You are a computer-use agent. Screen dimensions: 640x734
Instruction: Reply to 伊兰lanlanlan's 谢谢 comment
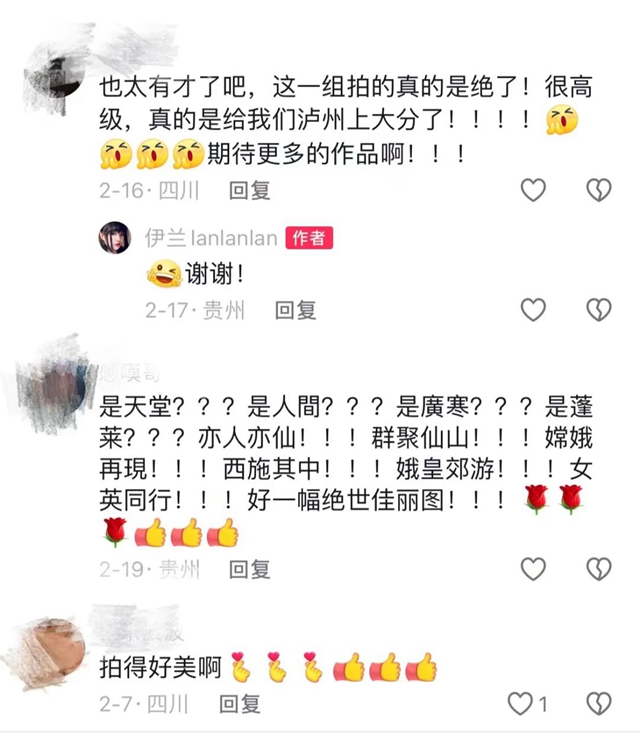[296, 311]
